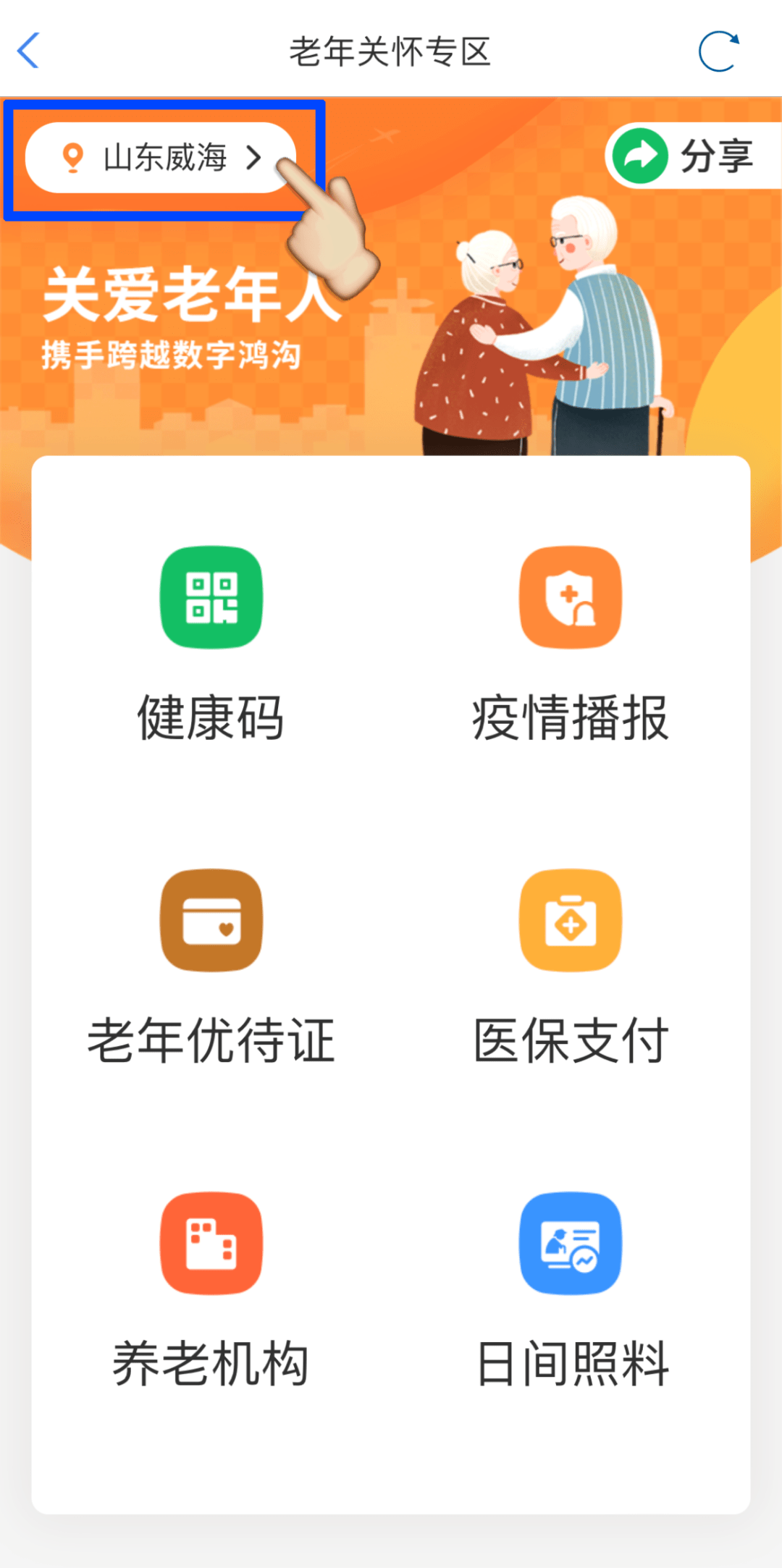The height and width of the screenshot is (1568, 782).
Task: Tap the 医保支付 text label
Action: pyautogui.click(x=571, y=1039)
